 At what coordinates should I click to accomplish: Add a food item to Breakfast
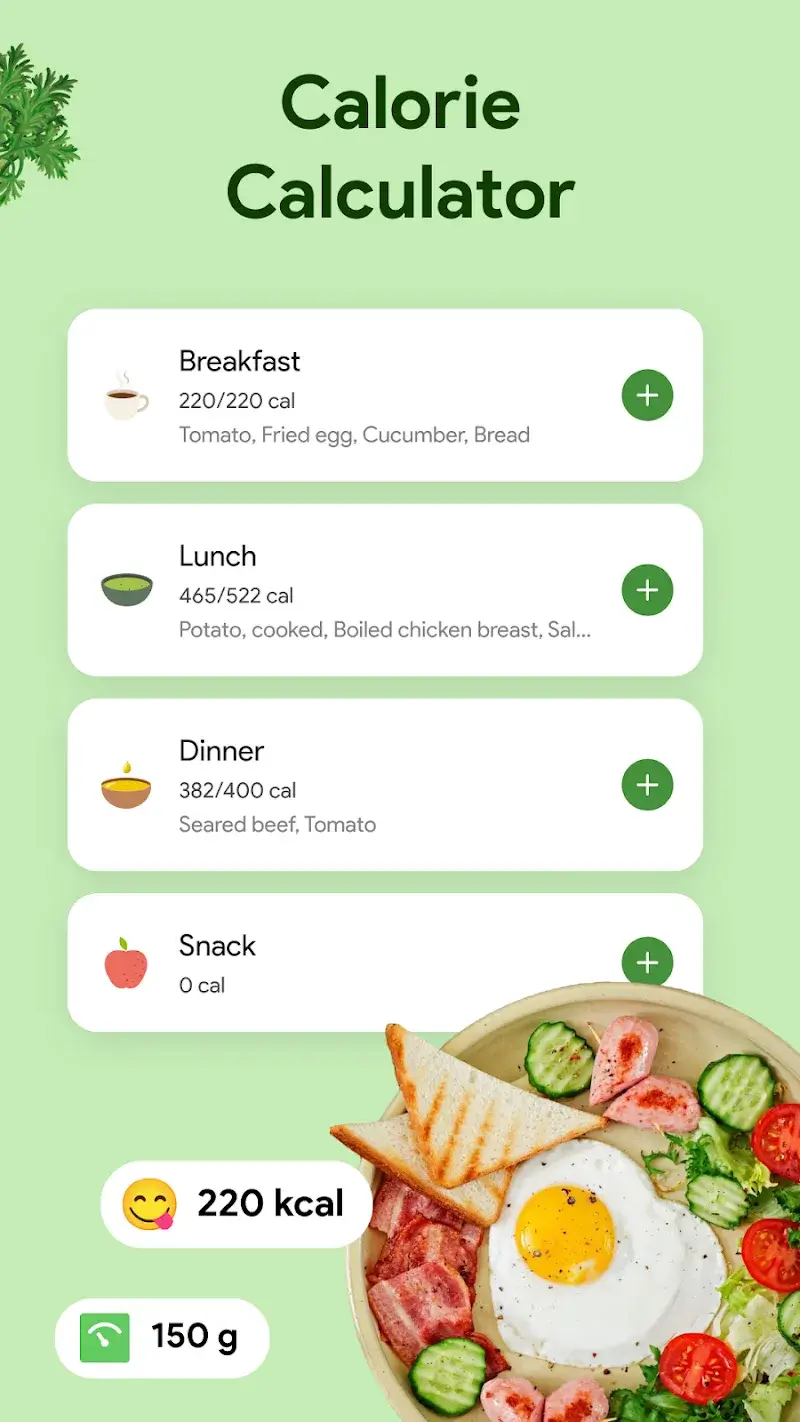pyautogui.click(x=647, y=396)
